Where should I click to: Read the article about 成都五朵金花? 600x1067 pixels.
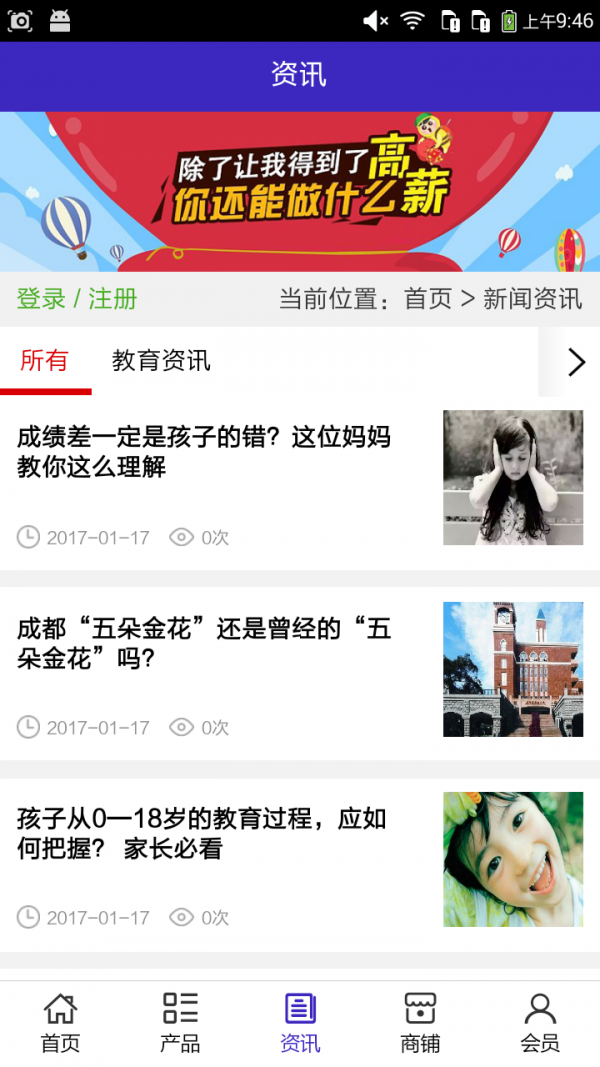tap(204, 644)
